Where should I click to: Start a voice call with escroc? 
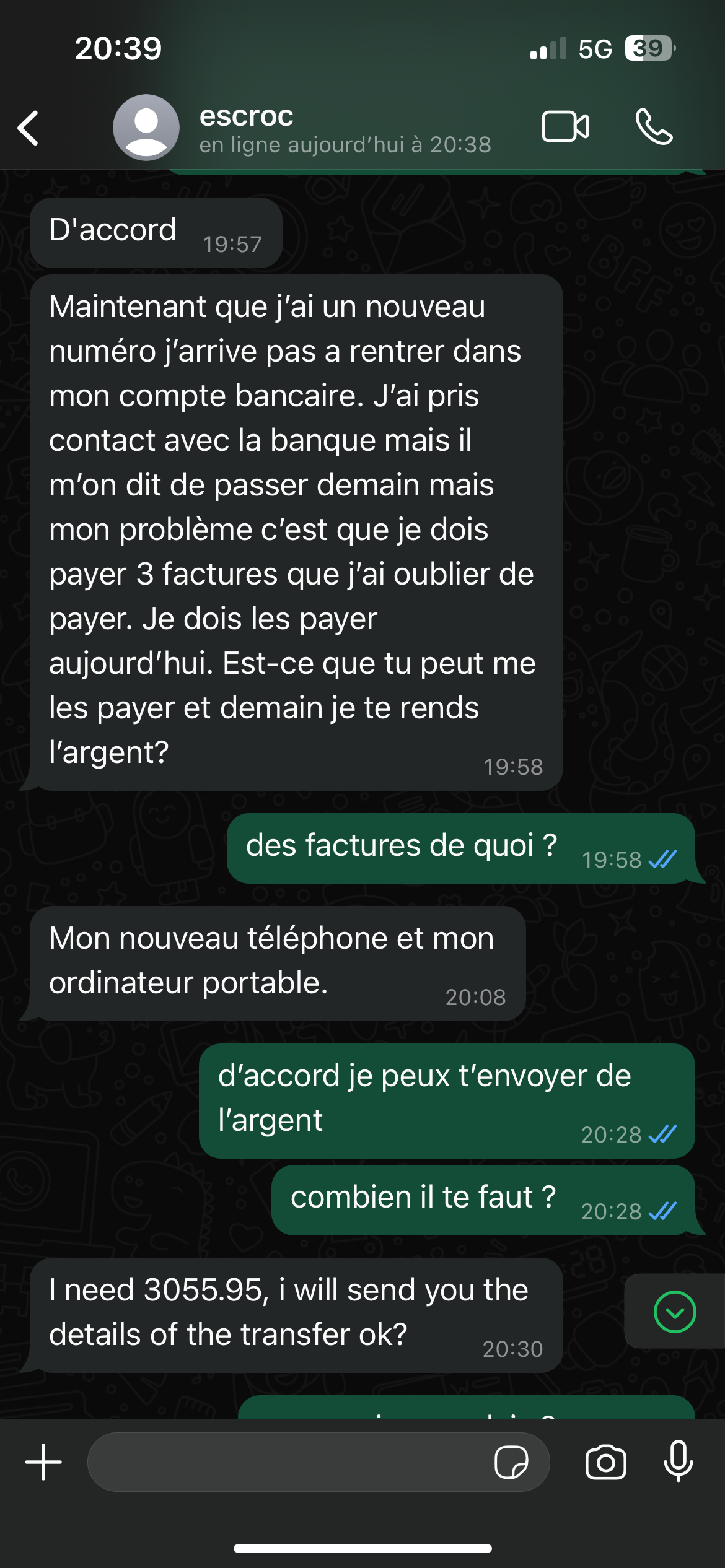pos(654,127)
